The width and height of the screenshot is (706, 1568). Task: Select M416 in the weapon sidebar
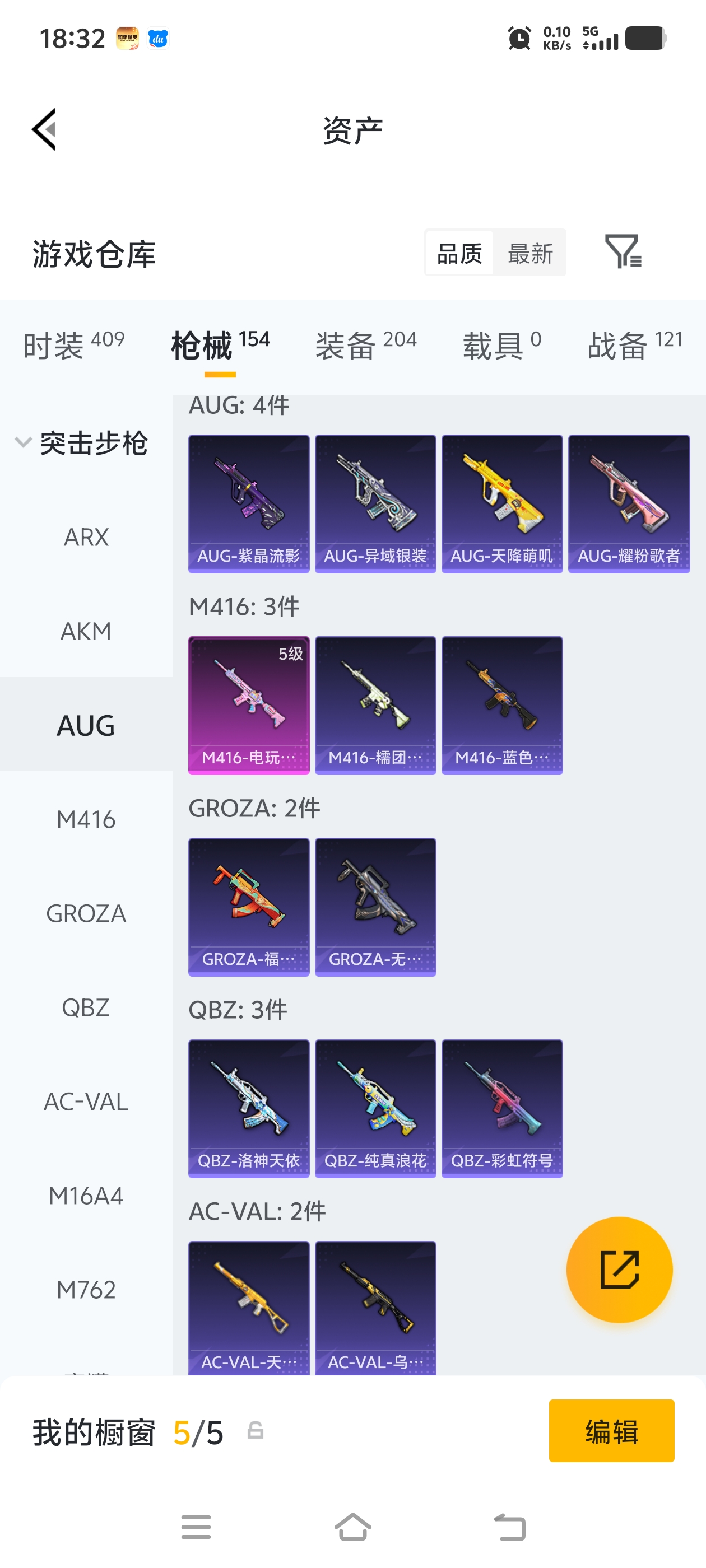coord(86,819)
